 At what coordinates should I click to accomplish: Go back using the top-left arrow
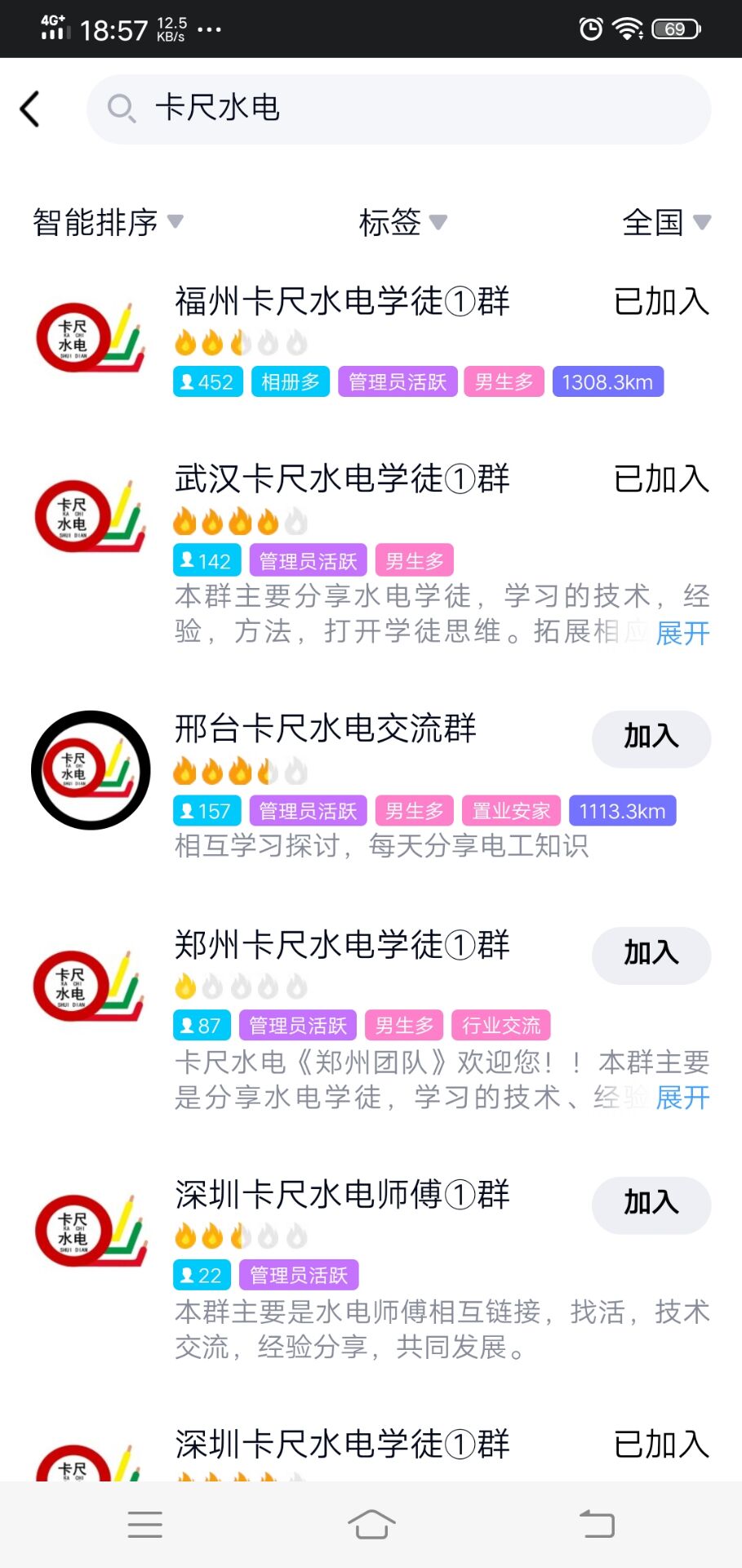click(x=30, y=109)
